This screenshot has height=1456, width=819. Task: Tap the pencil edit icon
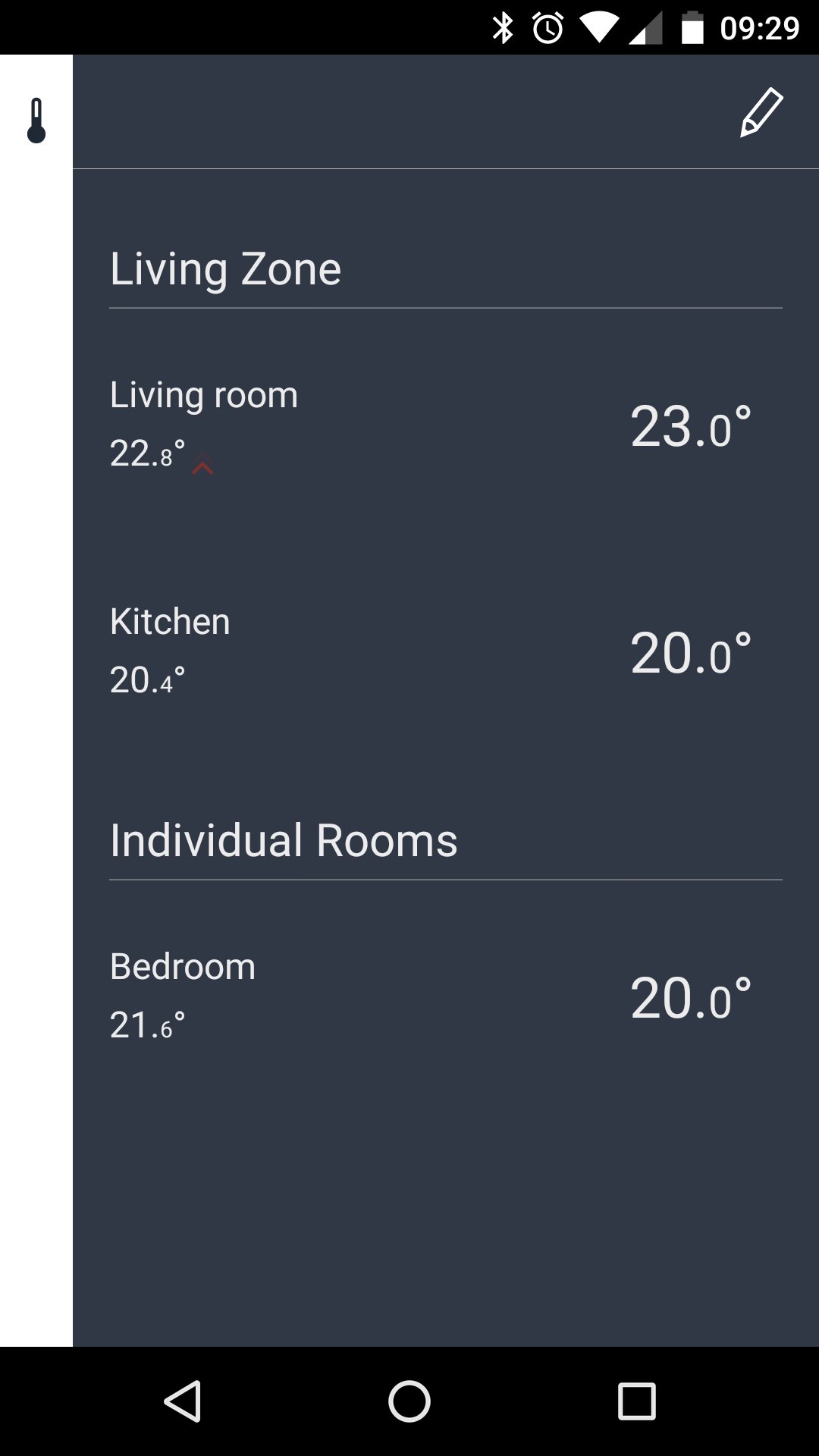click(x=761, y=112)
